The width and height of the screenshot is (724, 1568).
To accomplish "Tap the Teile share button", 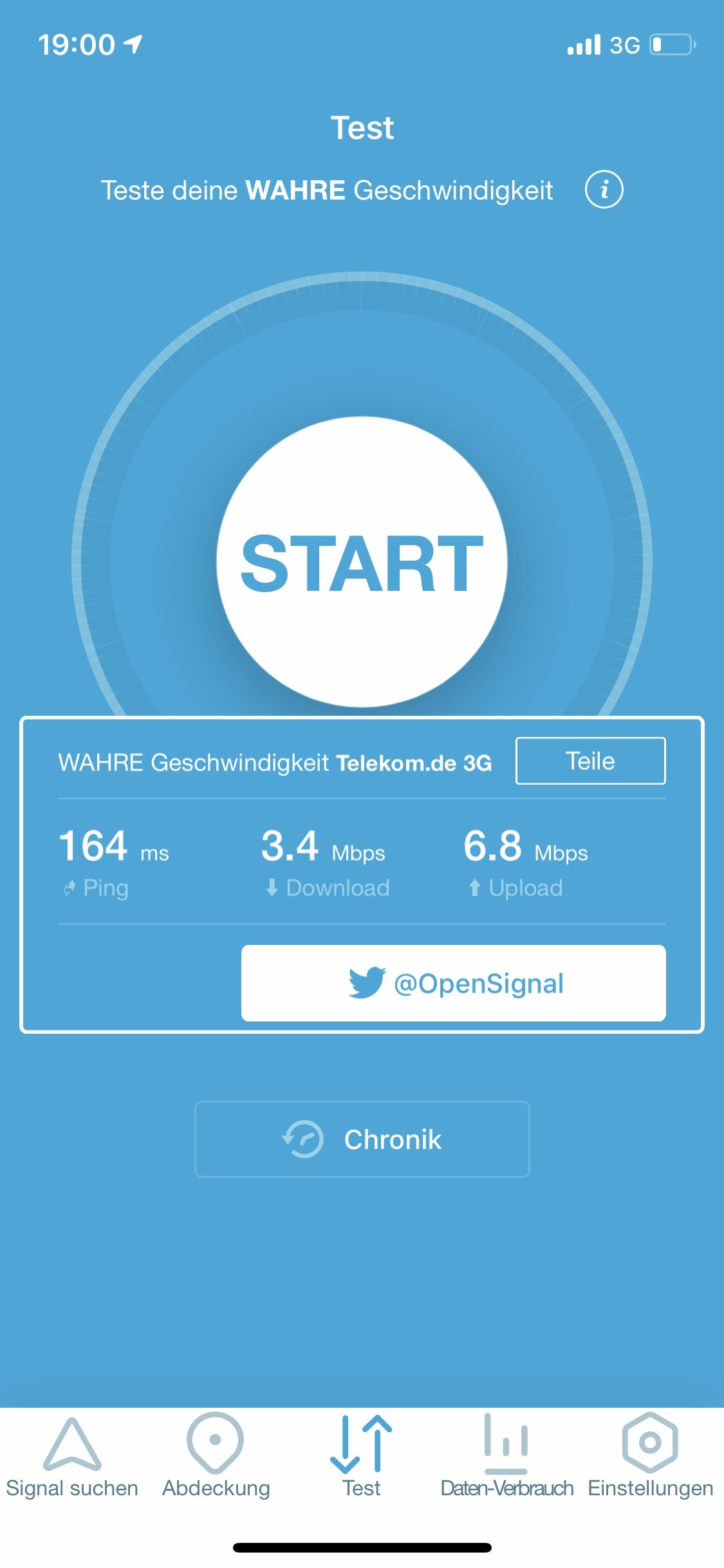I will 590,761.
